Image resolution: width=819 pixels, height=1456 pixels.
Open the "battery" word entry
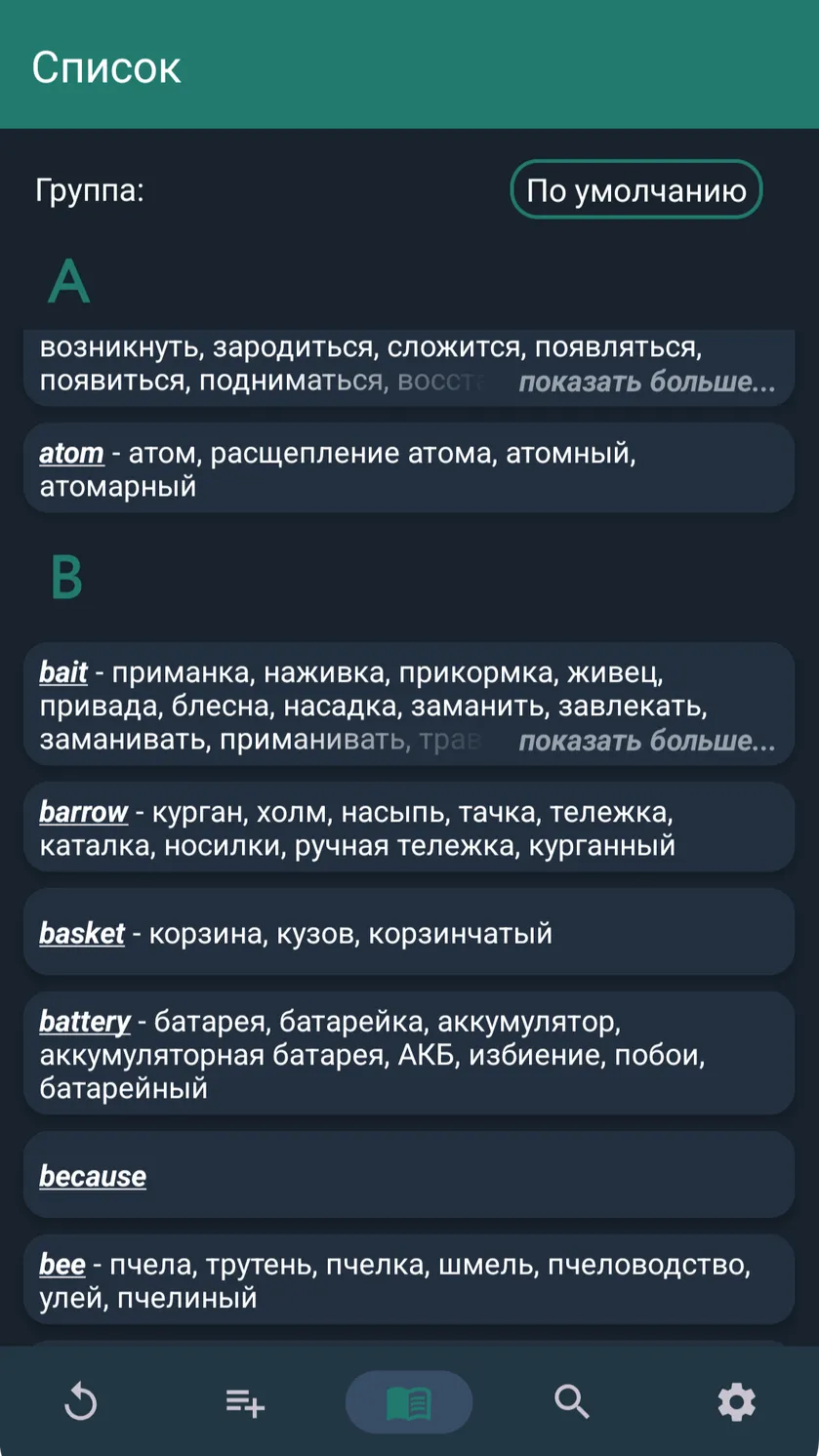tap(409, 1054)
